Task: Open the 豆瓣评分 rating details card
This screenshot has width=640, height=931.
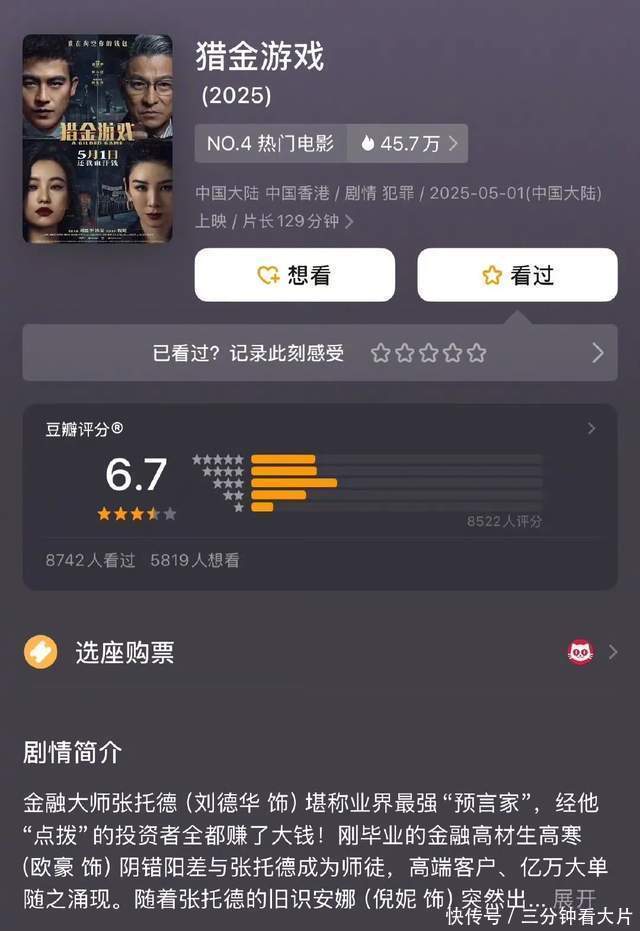Action: pos(319,495)
